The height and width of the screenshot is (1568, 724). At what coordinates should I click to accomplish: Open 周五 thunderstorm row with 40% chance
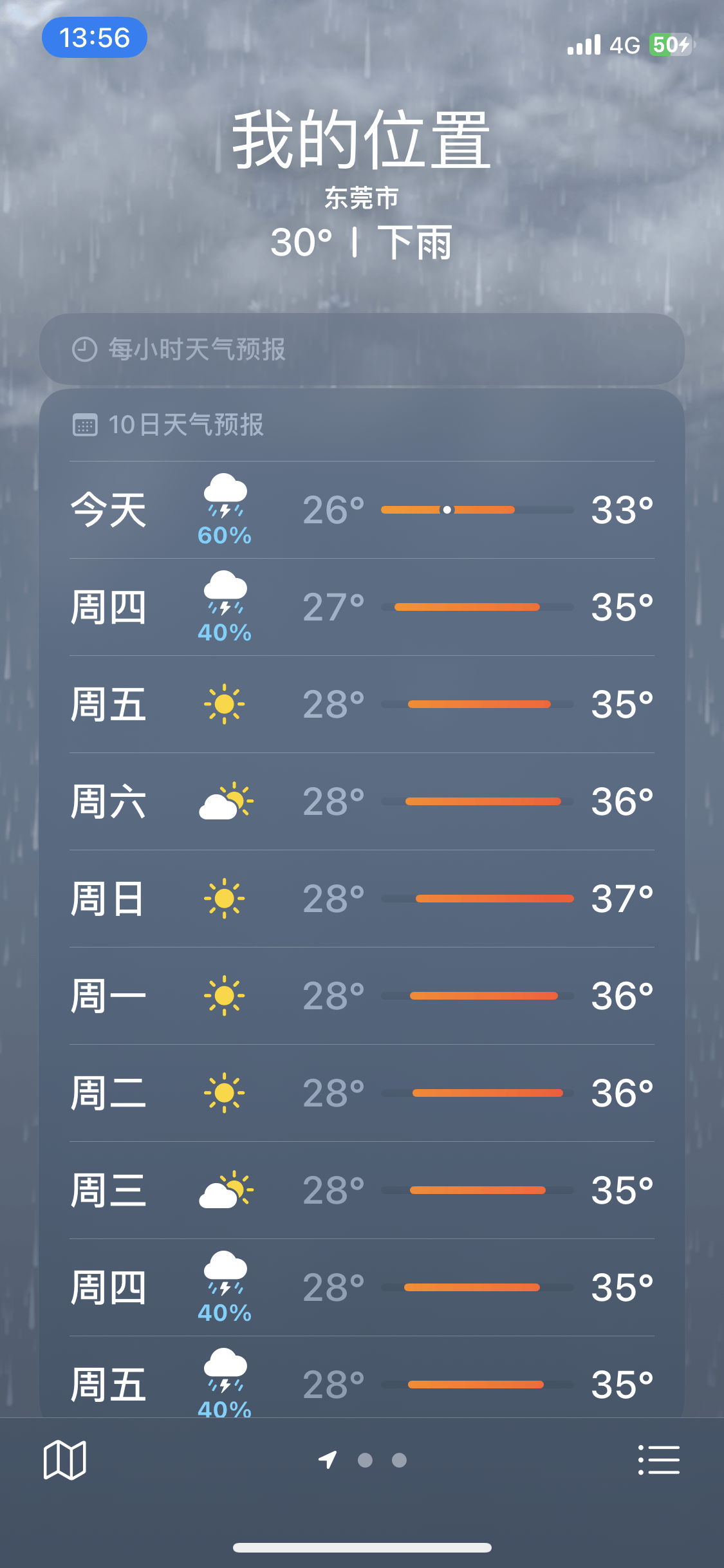tap(362, 1384)
